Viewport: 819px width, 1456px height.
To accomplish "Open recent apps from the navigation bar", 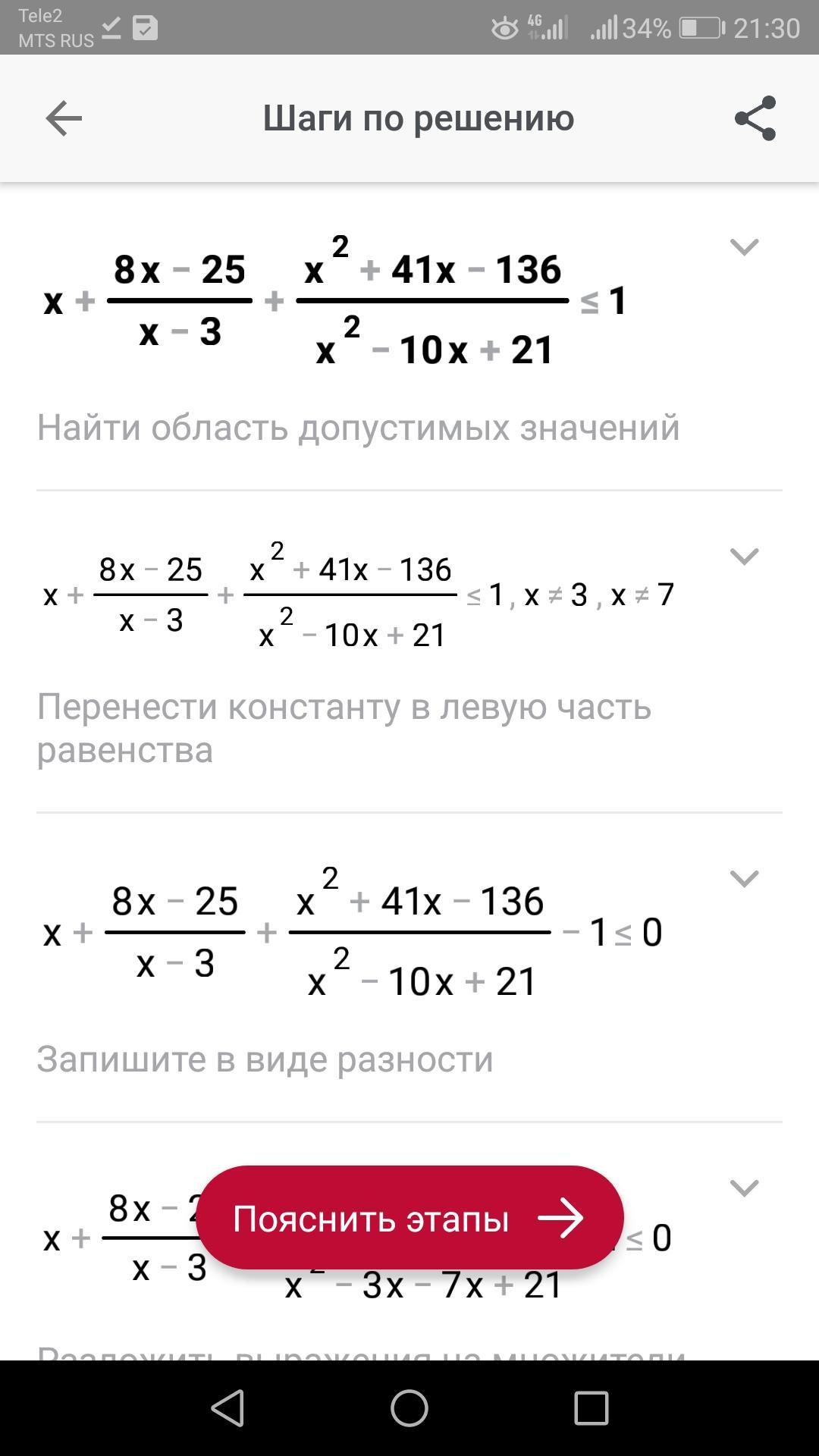I will click(591, 1409).
